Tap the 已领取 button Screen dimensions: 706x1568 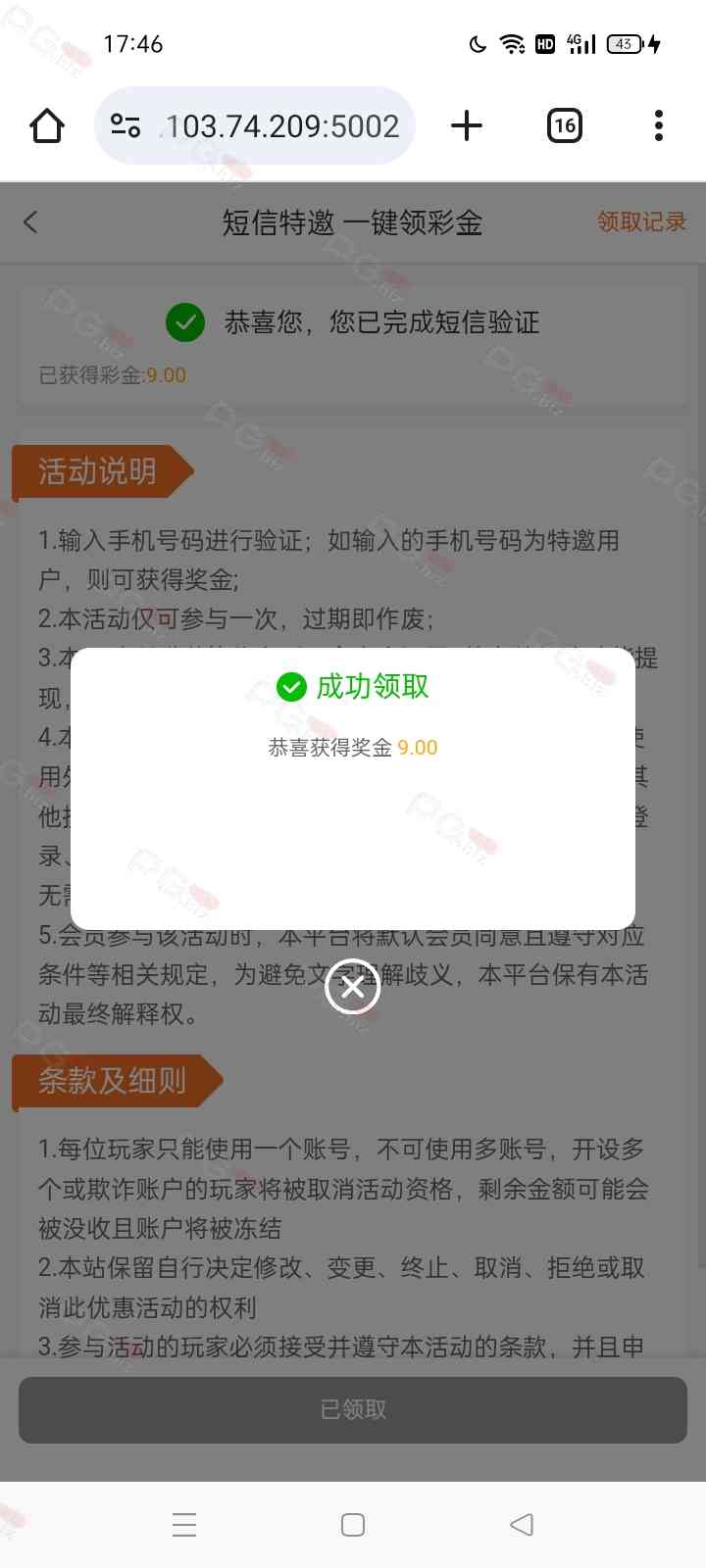point(353,1409)
